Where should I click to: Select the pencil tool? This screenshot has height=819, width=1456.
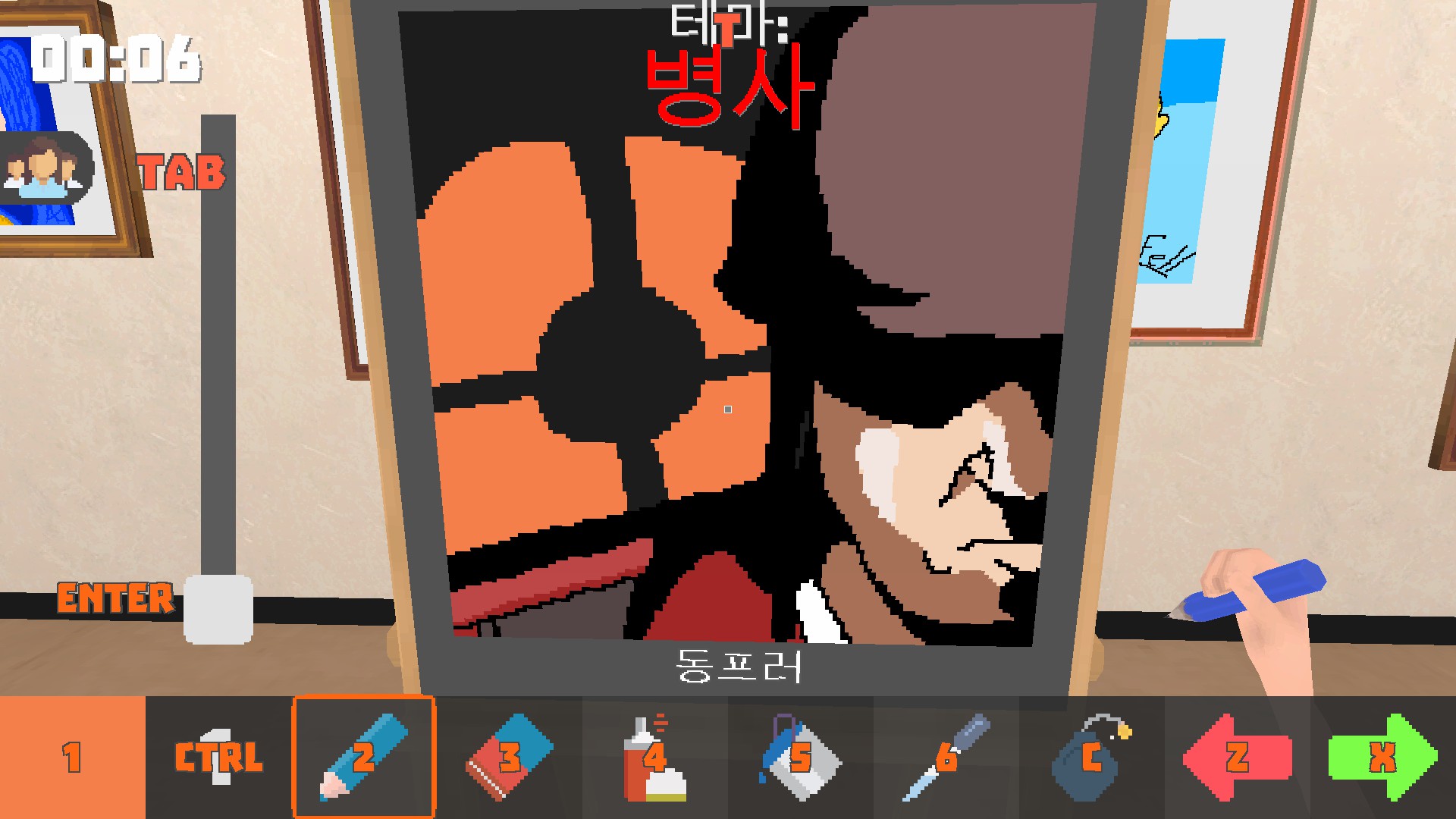[364, 757]
